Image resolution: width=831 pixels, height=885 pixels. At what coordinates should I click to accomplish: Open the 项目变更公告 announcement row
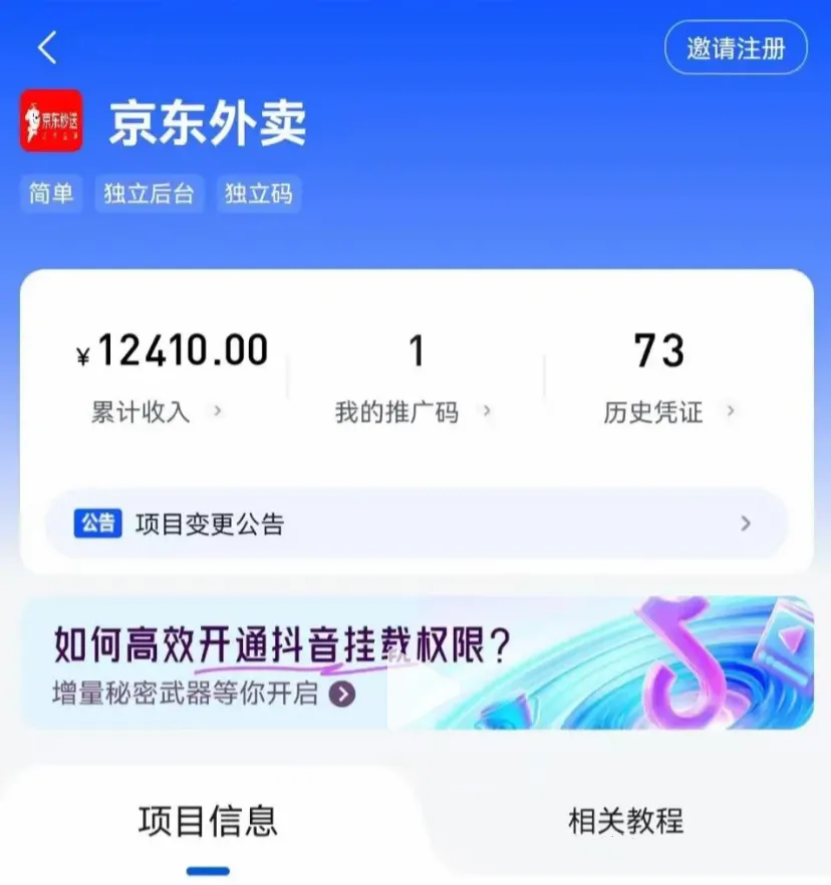(415, 524)
